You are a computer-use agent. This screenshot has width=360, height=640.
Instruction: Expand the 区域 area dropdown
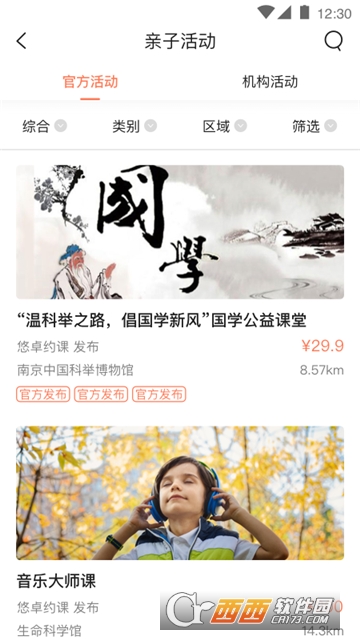coord(224,126)
